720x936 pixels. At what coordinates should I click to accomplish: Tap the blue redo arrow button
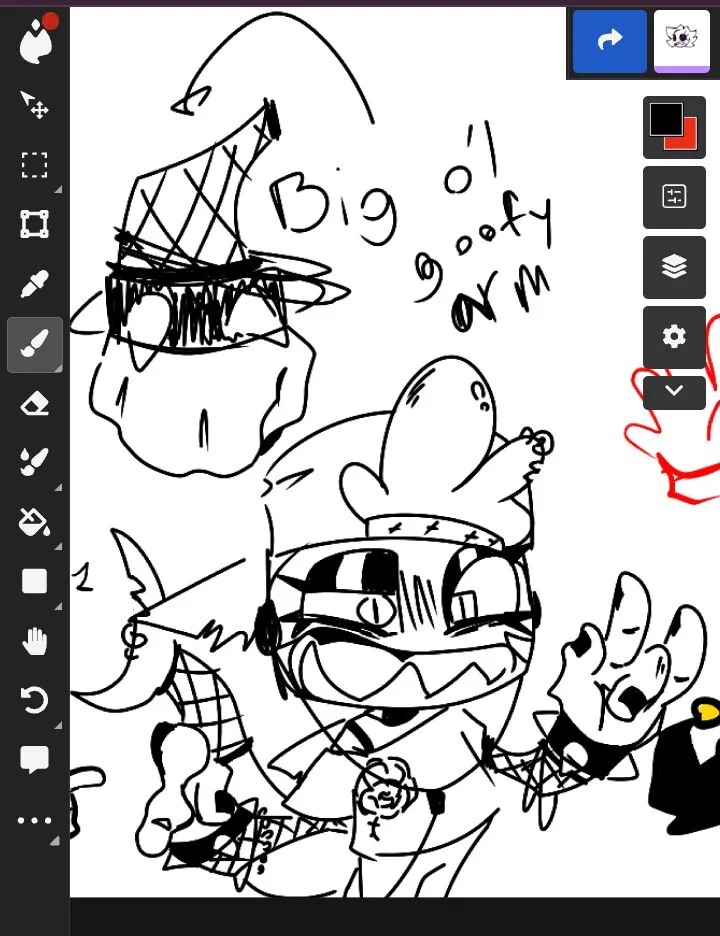pos(609,40)
